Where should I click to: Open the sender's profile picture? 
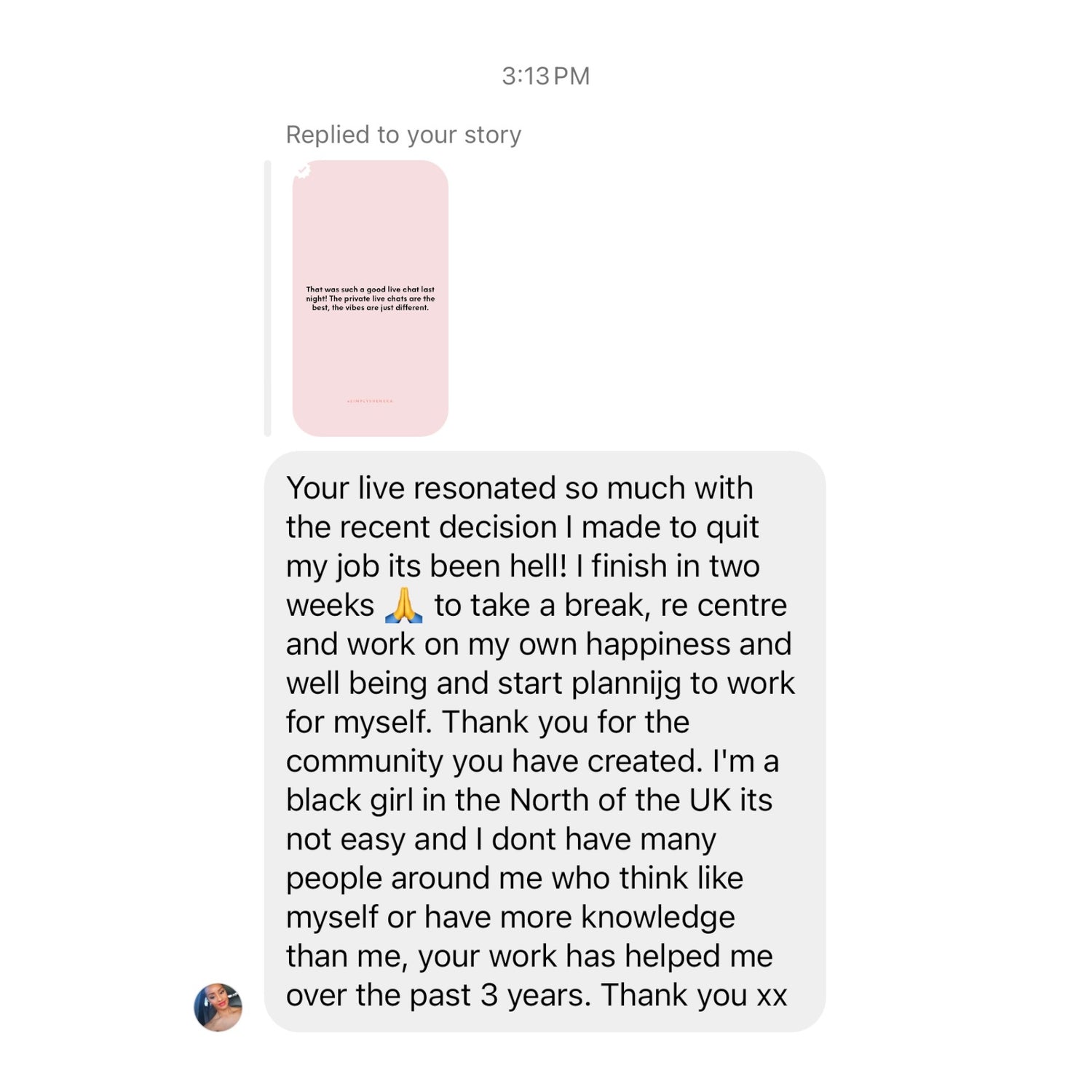coord(218,1007)
